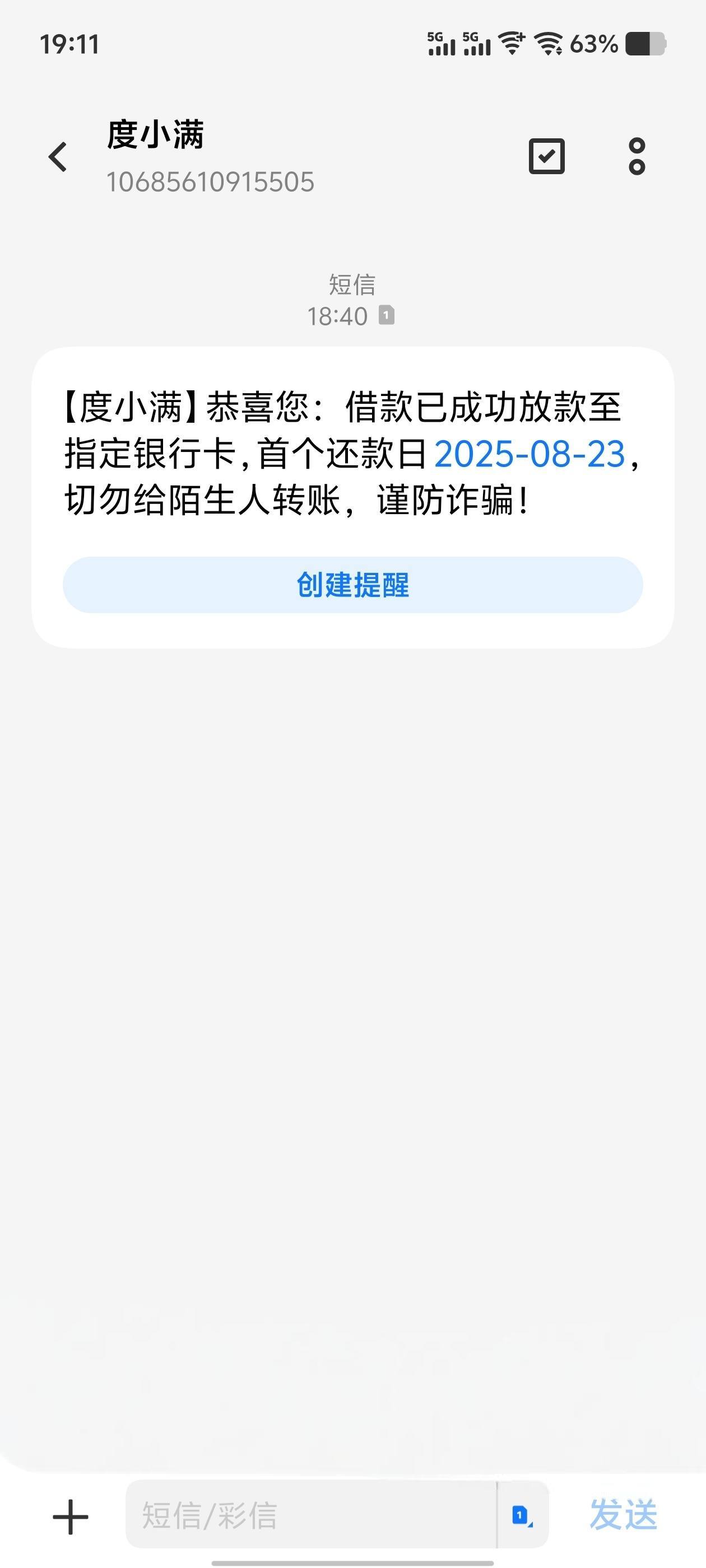Tap the 2025-08-23 date link
Screen dimensions: 706x1568
point(529,454)
